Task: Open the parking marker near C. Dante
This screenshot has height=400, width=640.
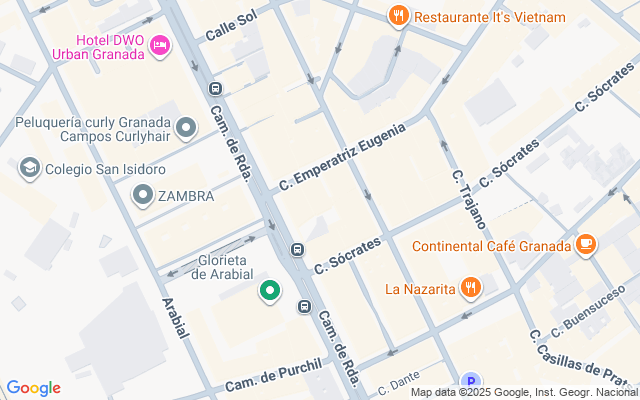Action: [471, 381]
